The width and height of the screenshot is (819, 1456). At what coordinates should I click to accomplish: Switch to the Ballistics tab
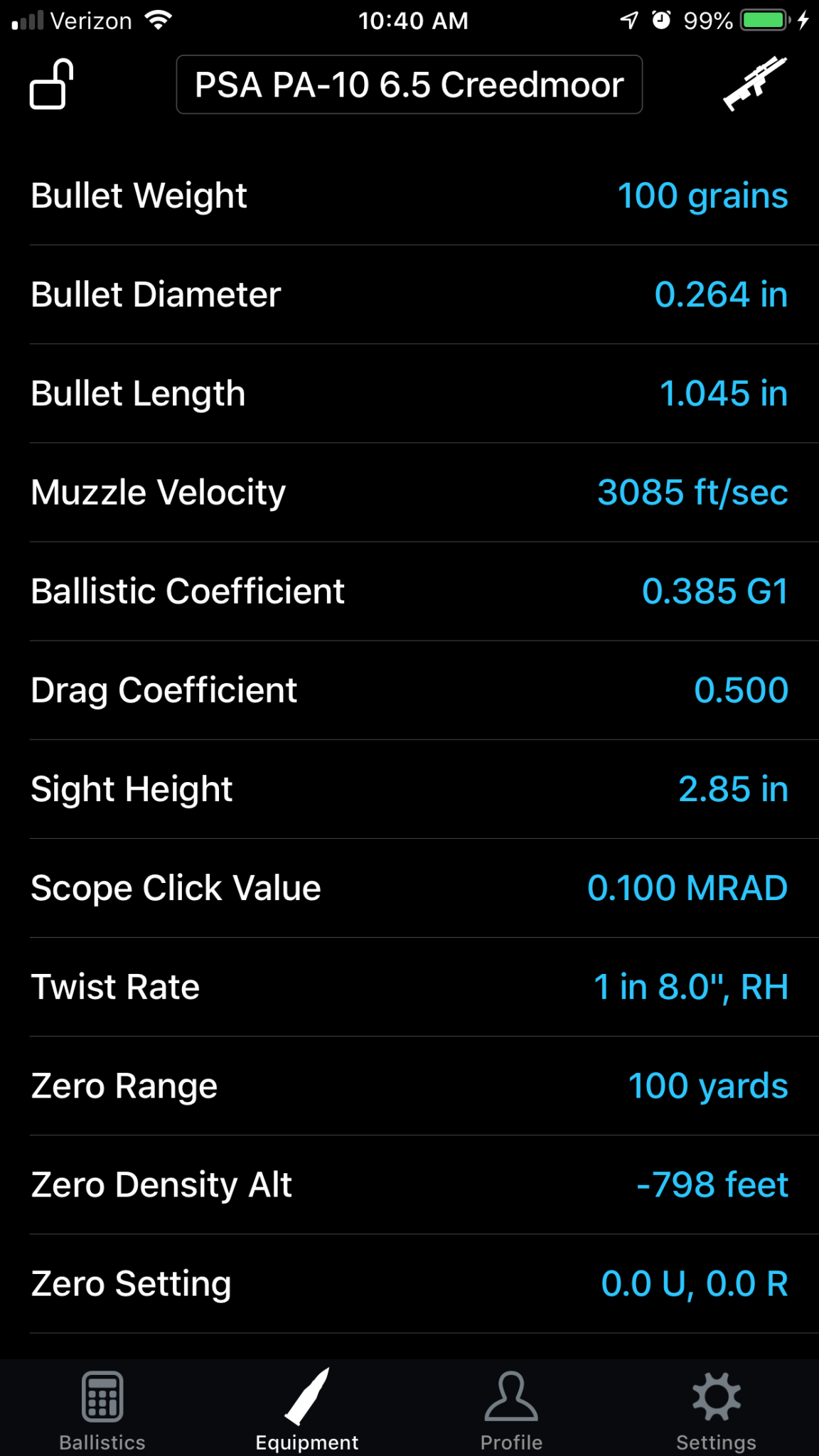coord(102,1410)
